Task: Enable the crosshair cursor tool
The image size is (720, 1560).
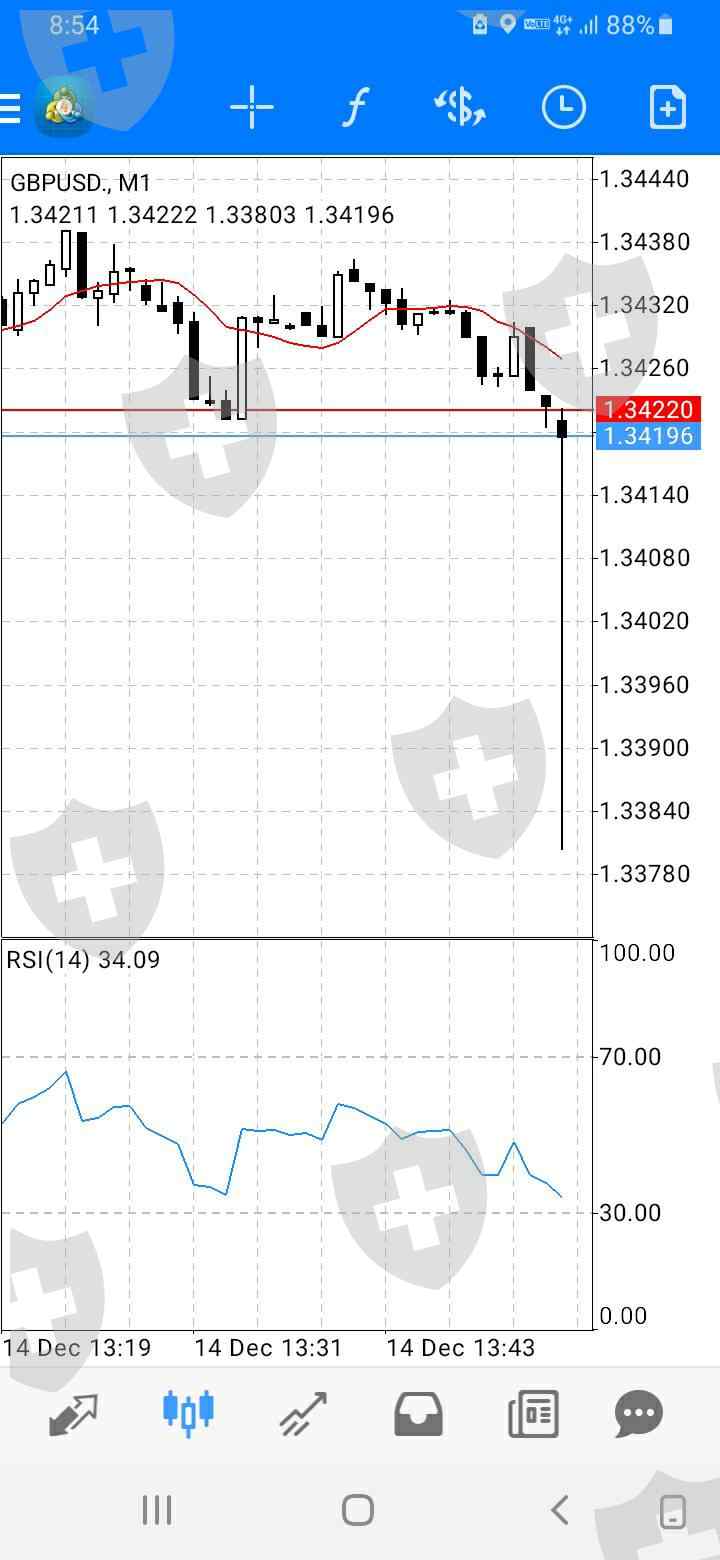Action: point(251,108)
